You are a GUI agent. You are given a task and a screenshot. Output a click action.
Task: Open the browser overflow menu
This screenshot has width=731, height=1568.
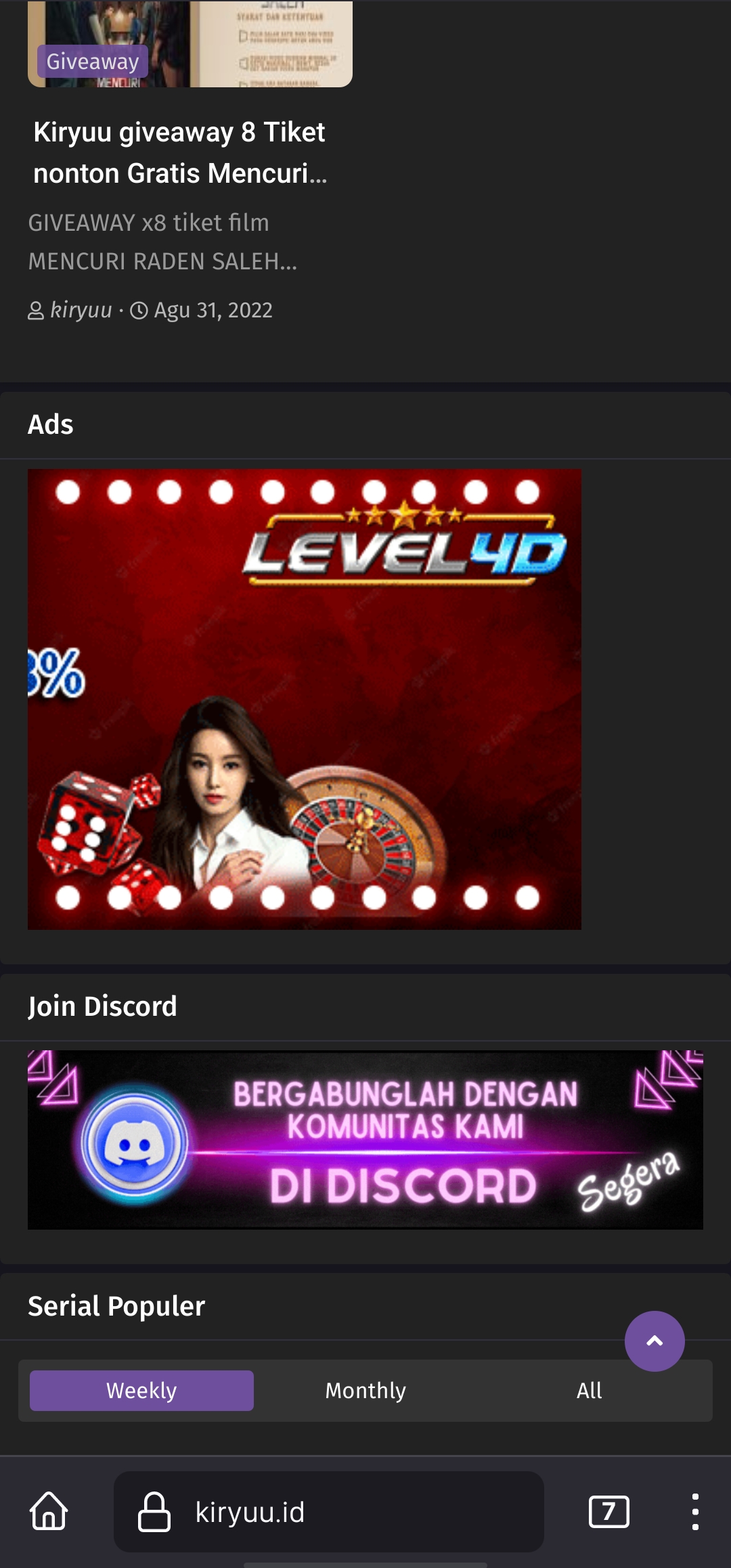[695, 1511]
